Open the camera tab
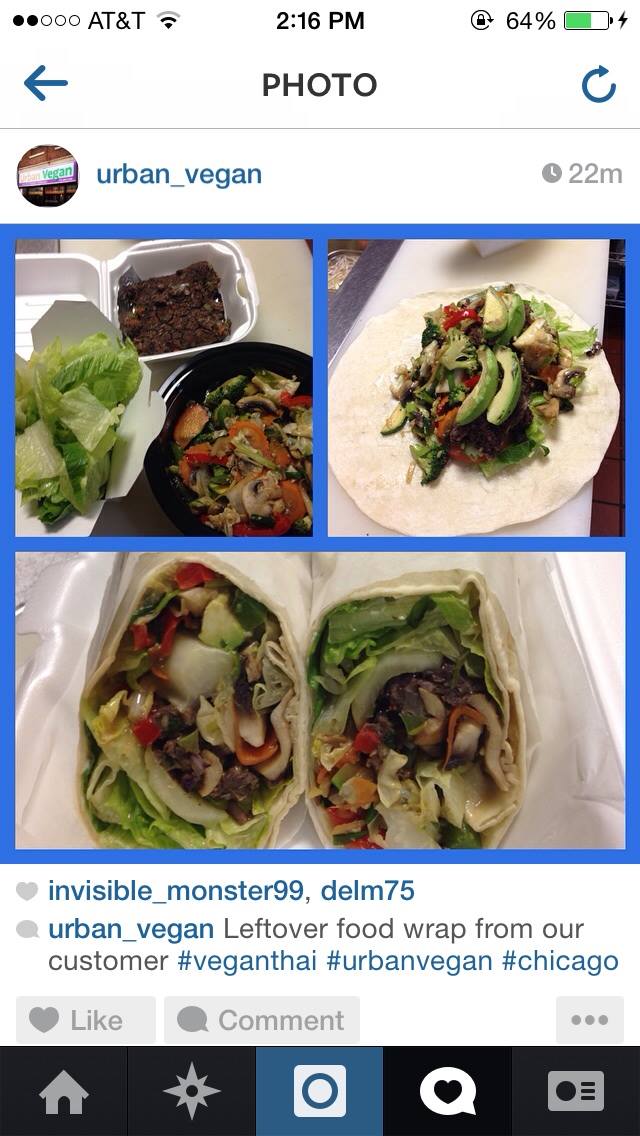The height and width of the screenshot is (1136, 640). click(320, 1091)
